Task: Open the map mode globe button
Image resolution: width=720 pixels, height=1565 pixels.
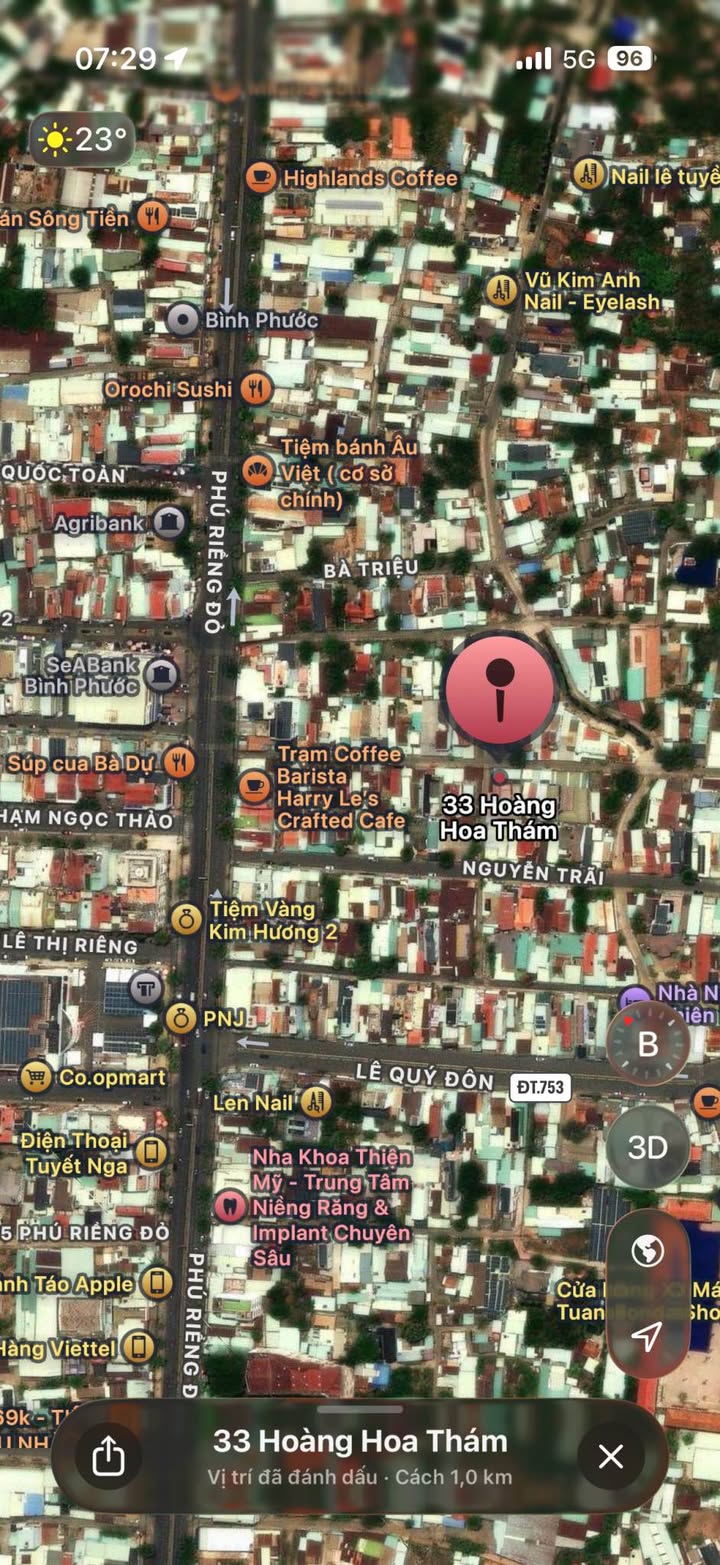Action: [647, 1250]
